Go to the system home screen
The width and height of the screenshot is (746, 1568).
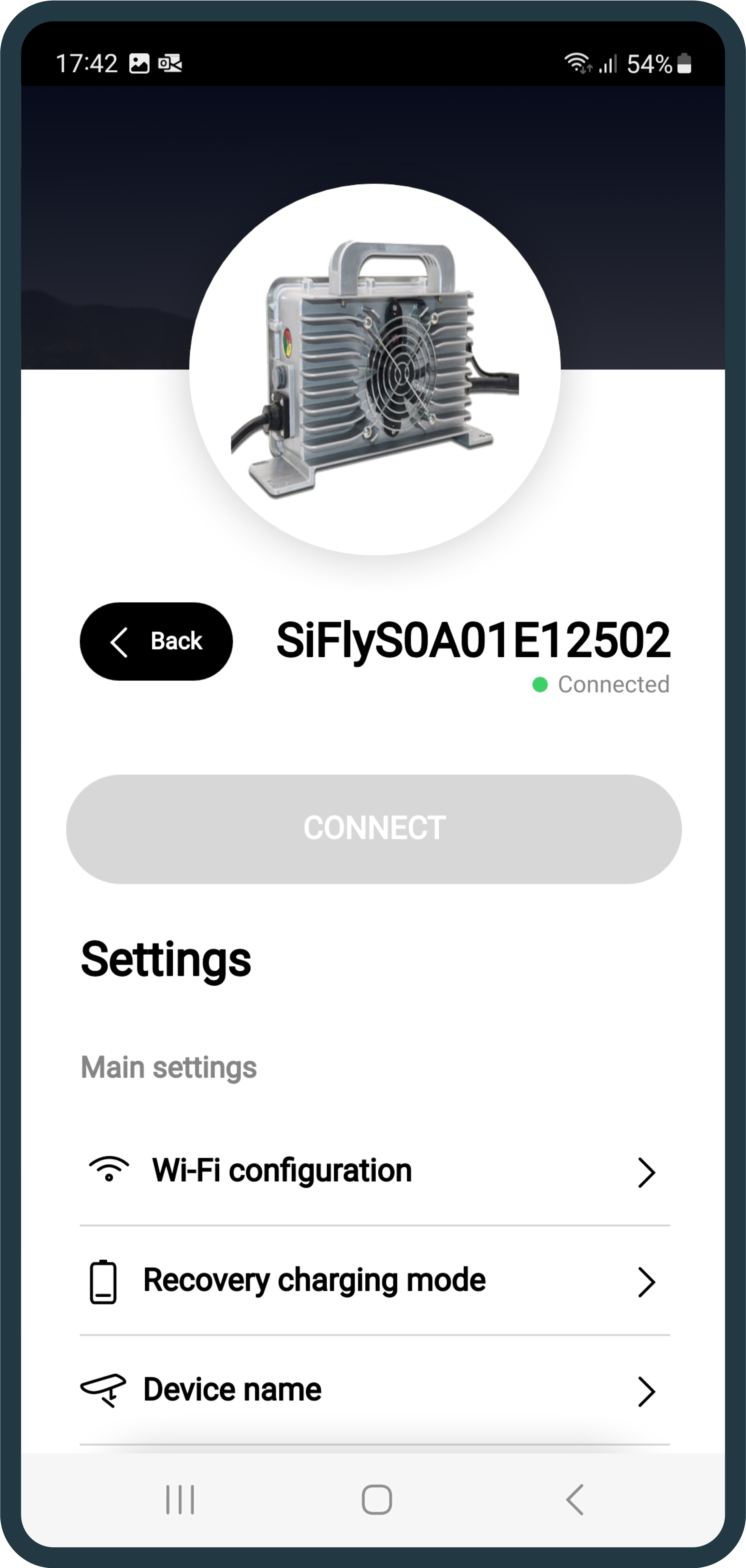click(377, 1499)
